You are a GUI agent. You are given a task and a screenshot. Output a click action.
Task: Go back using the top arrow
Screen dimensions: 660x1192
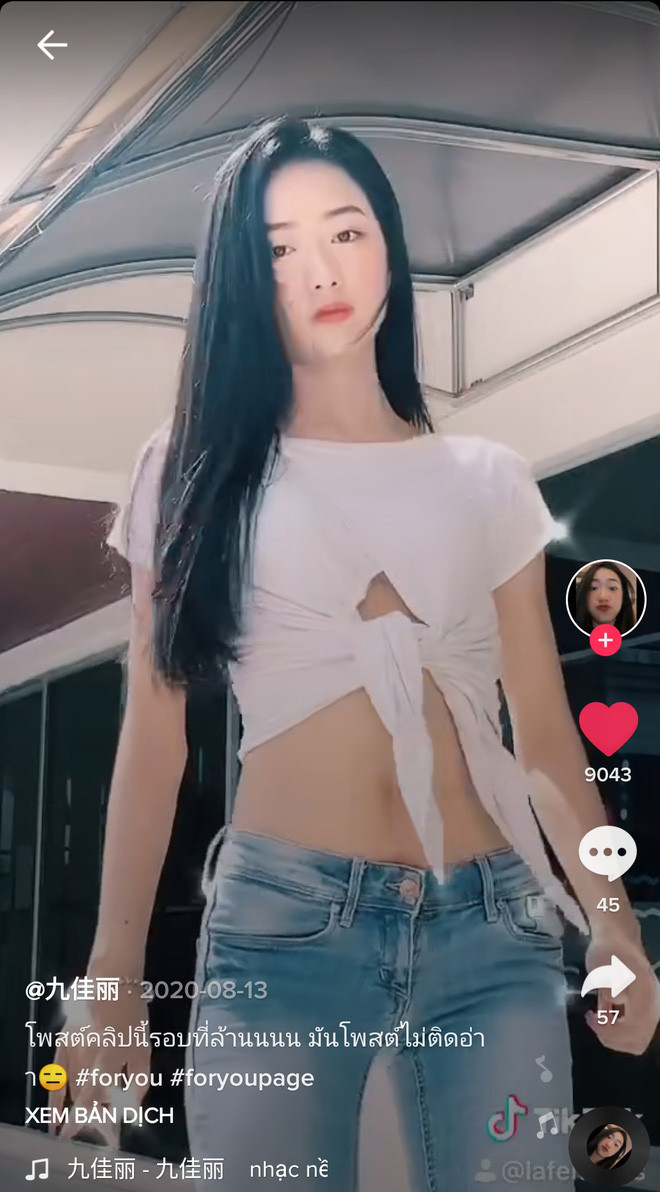point(51,44)
